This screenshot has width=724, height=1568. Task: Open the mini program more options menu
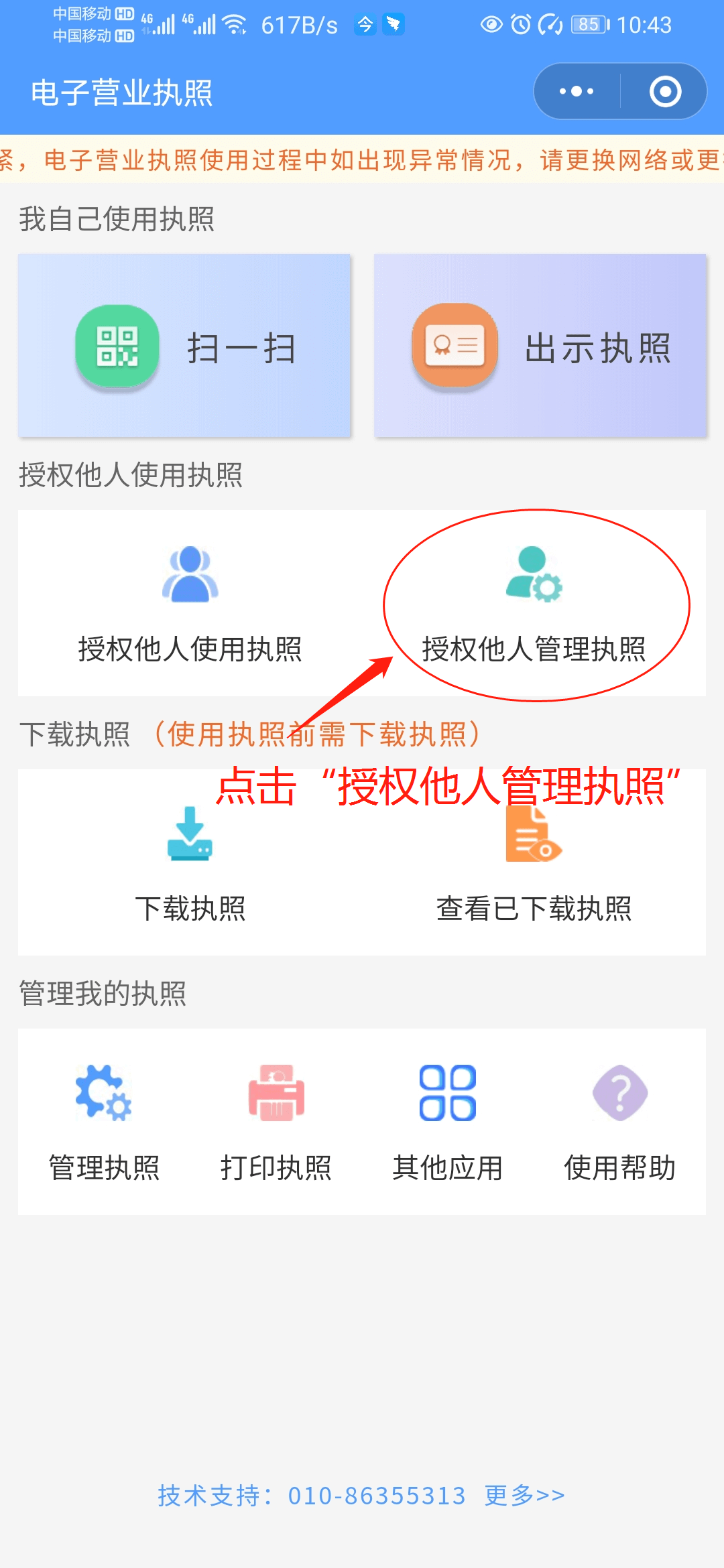coord(577,91)
